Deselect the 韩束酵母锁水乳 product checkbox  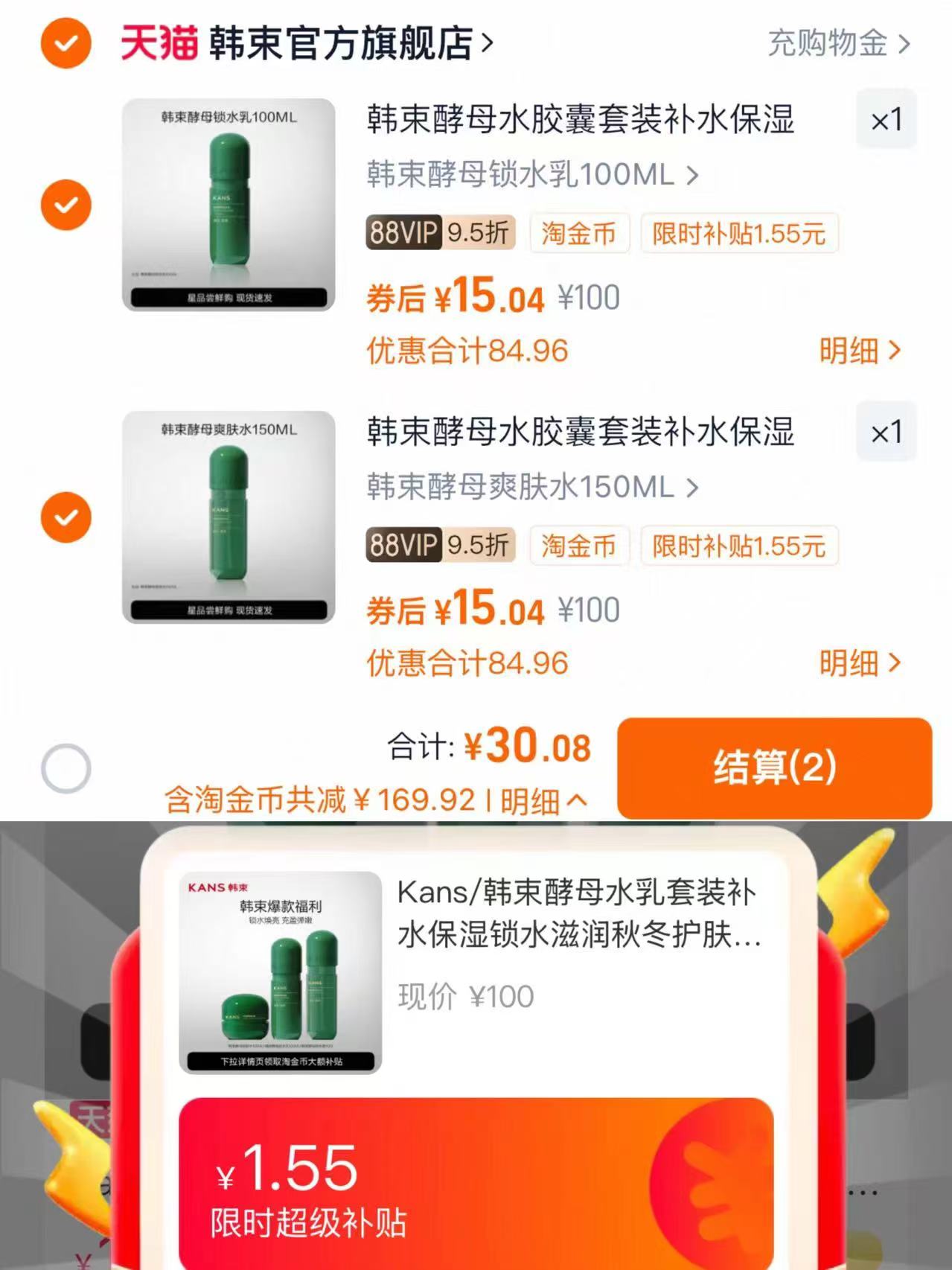click(x=66, y=203)
